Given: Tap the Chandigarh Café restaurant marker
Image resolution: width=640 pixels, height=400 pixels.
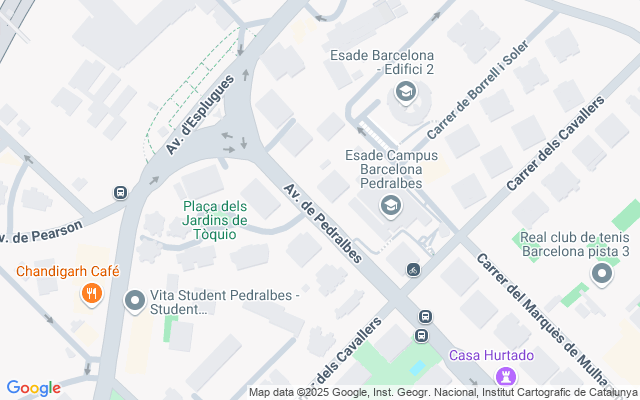Looking at the screenshot, I should [x=91, y=294].
